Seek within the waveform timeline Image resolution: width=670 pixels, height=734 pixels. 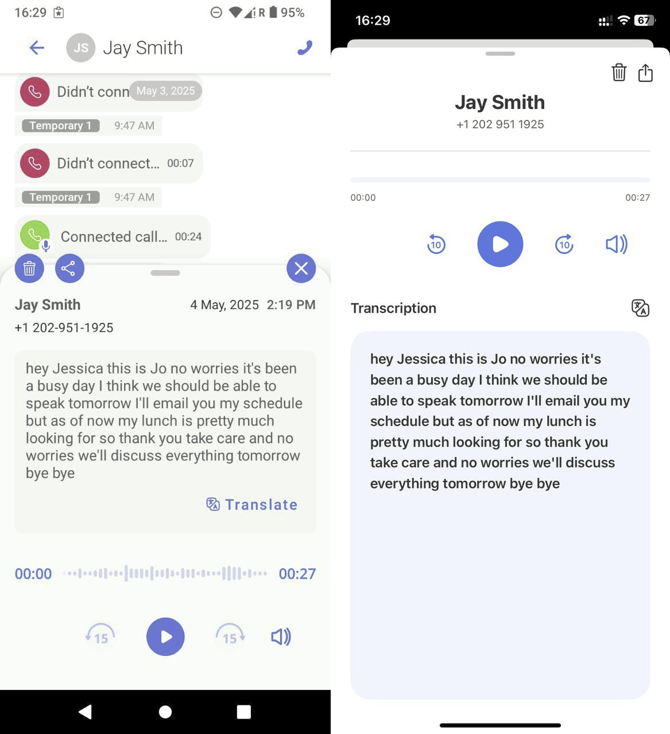[x=165, y=574]
